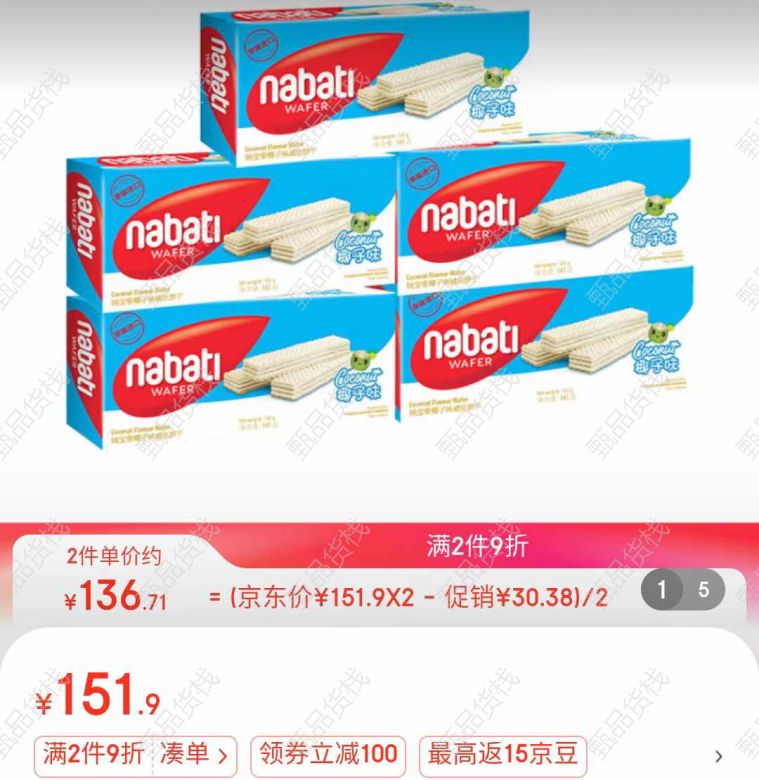Claim the 领券立减100 coupon
Screen dimensions: 759x780
click(328, 755)
